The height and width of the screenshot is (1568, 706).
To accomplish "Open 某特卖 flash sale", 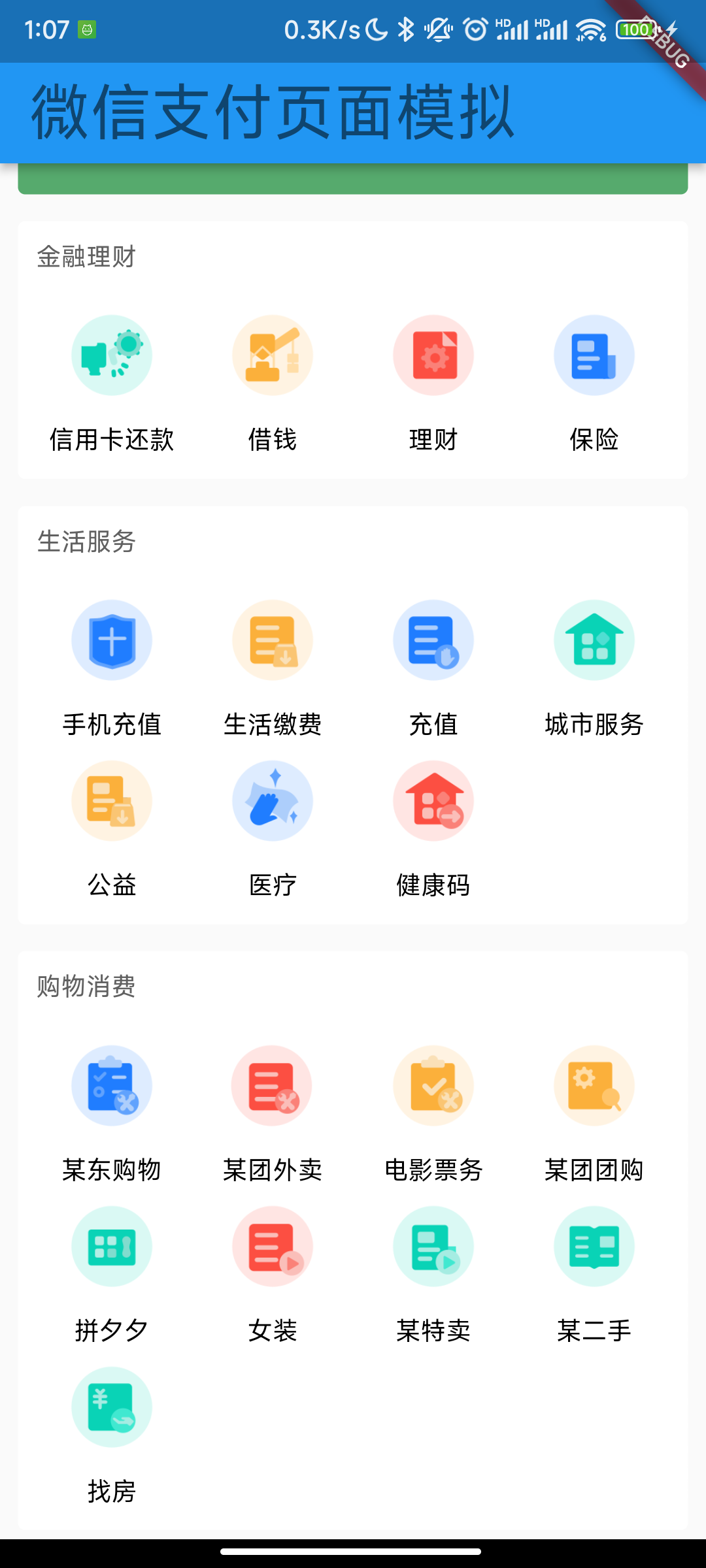I will [x=433, y=1247].
